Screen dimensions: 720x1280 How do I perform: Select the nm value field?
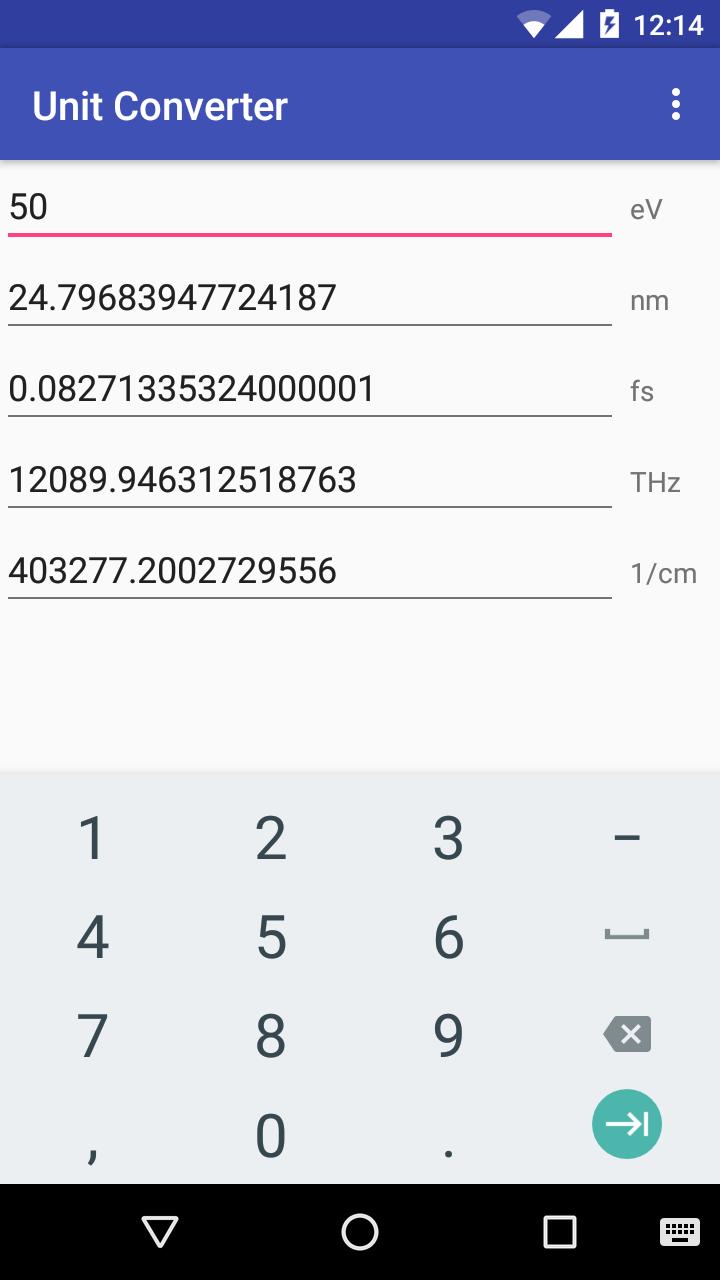309,299
